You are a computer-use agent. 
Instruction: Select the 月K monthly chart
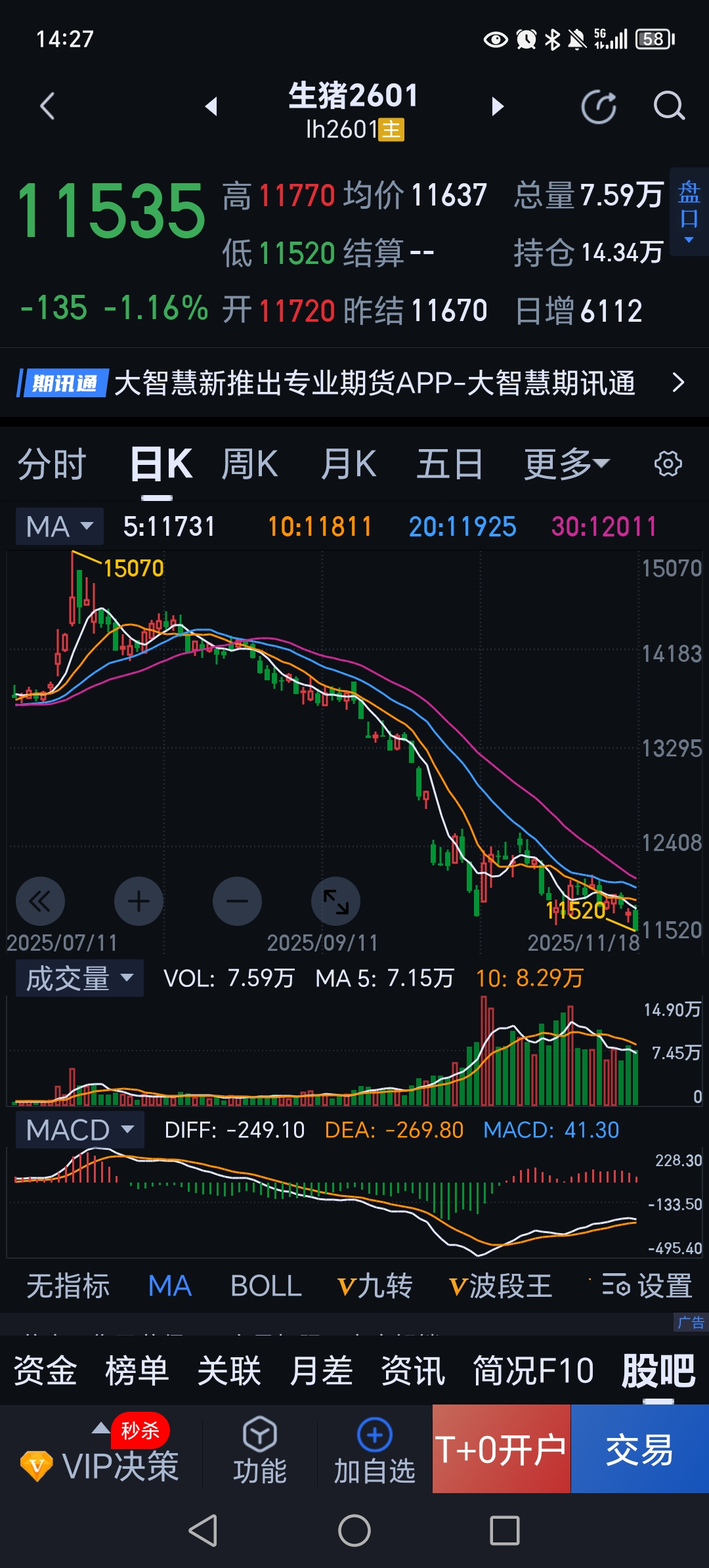(x=349, y=464)
